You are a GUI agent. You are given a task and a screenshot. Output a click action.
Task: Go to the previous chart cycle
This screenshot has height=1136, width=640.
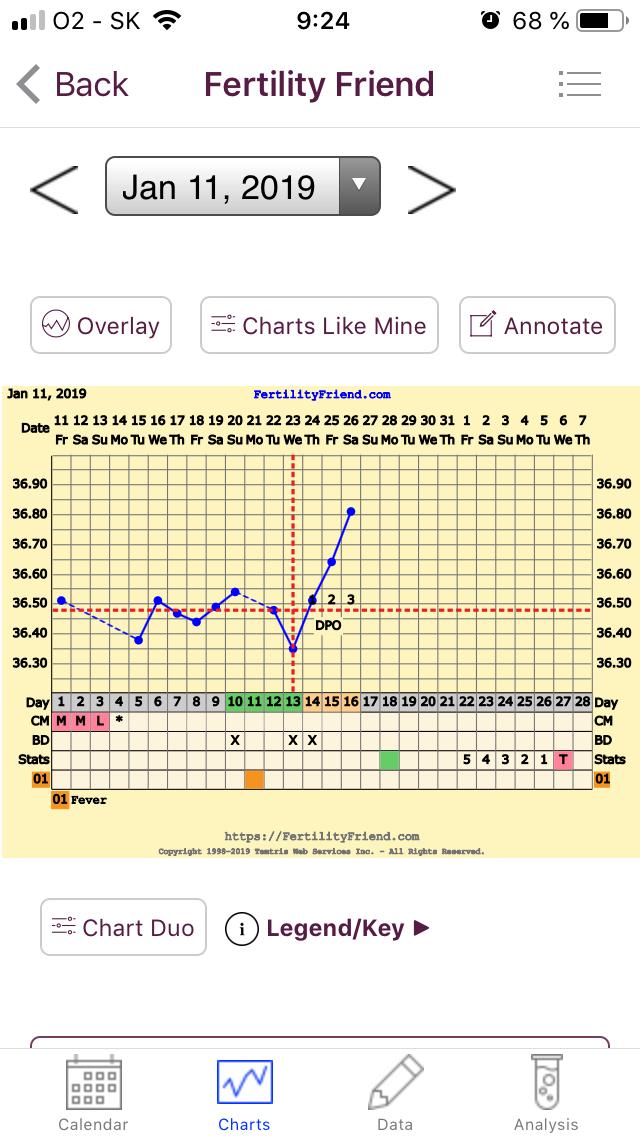[x=54, y=187]
